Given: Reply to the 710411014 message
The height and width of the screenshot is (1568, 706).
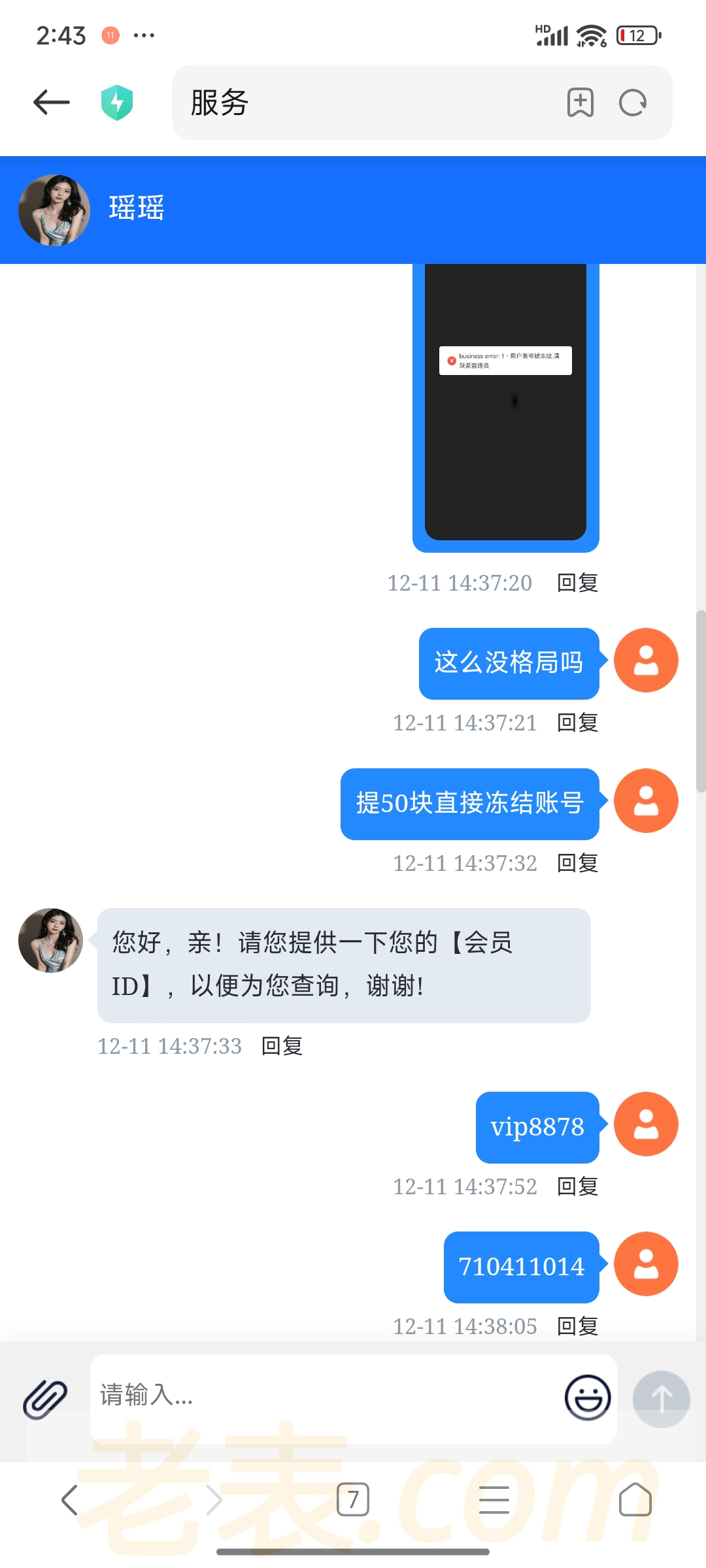Looking at the screenshot, I should 577,1326.
